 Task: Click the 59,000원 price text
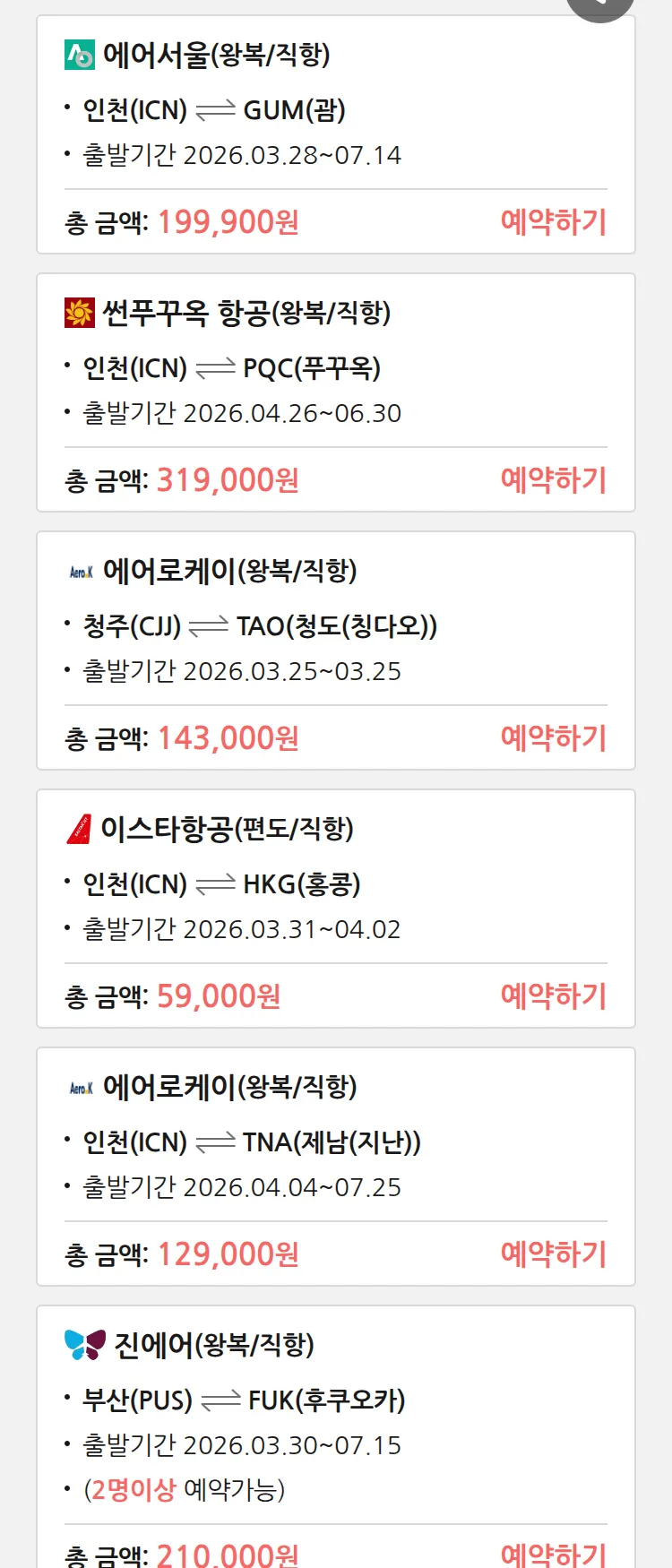point(218,995)
